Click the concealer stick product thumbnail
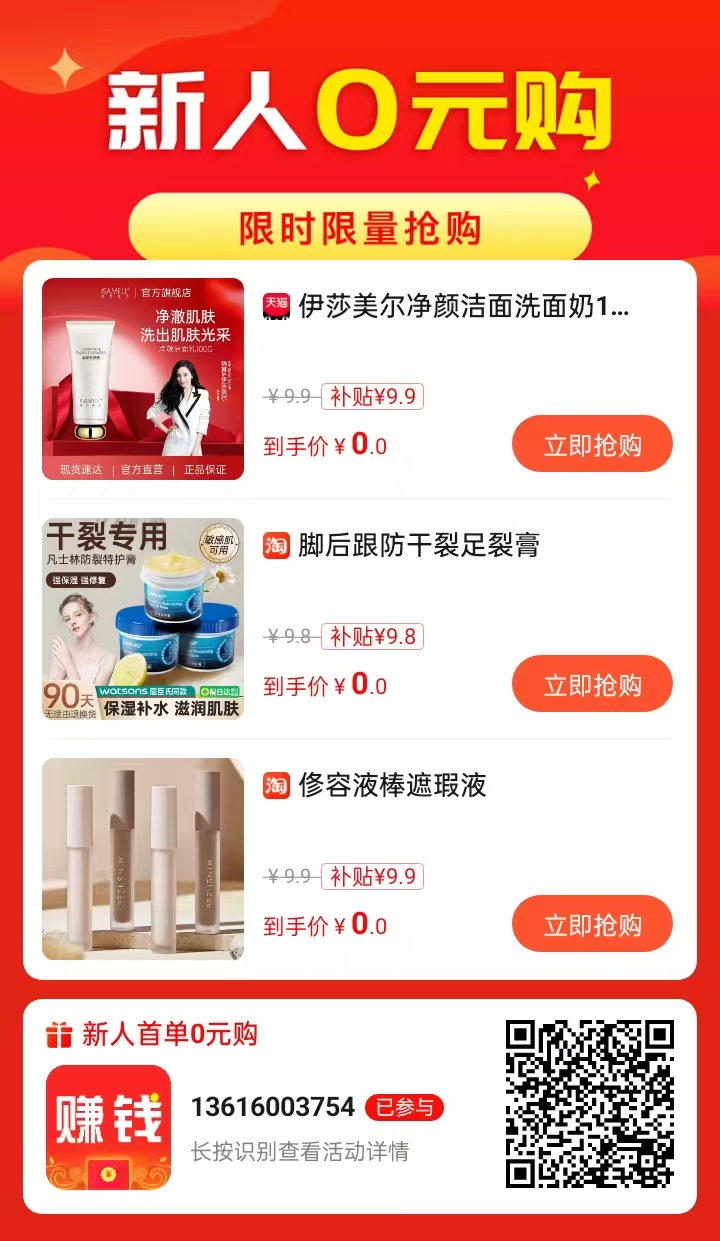This screenshot has width=720, height=1241. tap(143, 858)
